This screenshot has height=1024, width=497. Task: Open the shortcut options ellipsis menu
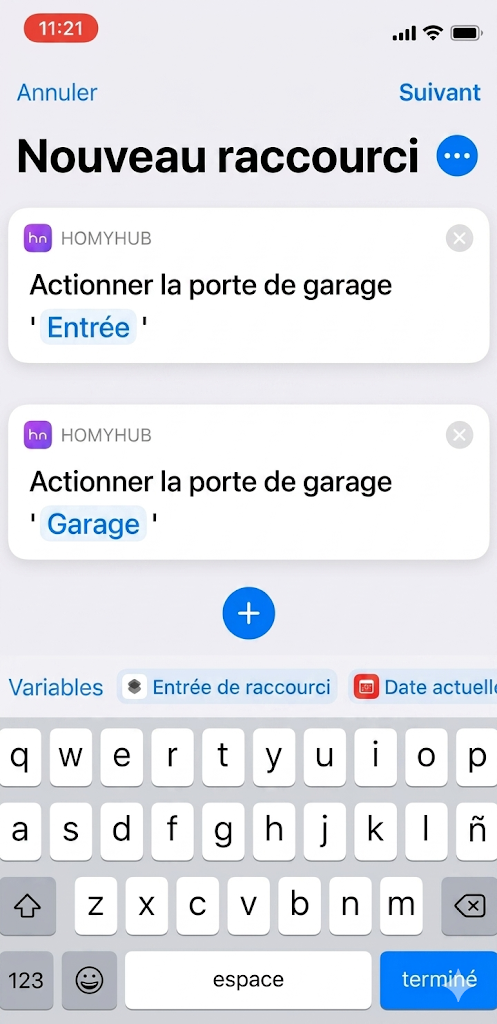coord(457,156)
